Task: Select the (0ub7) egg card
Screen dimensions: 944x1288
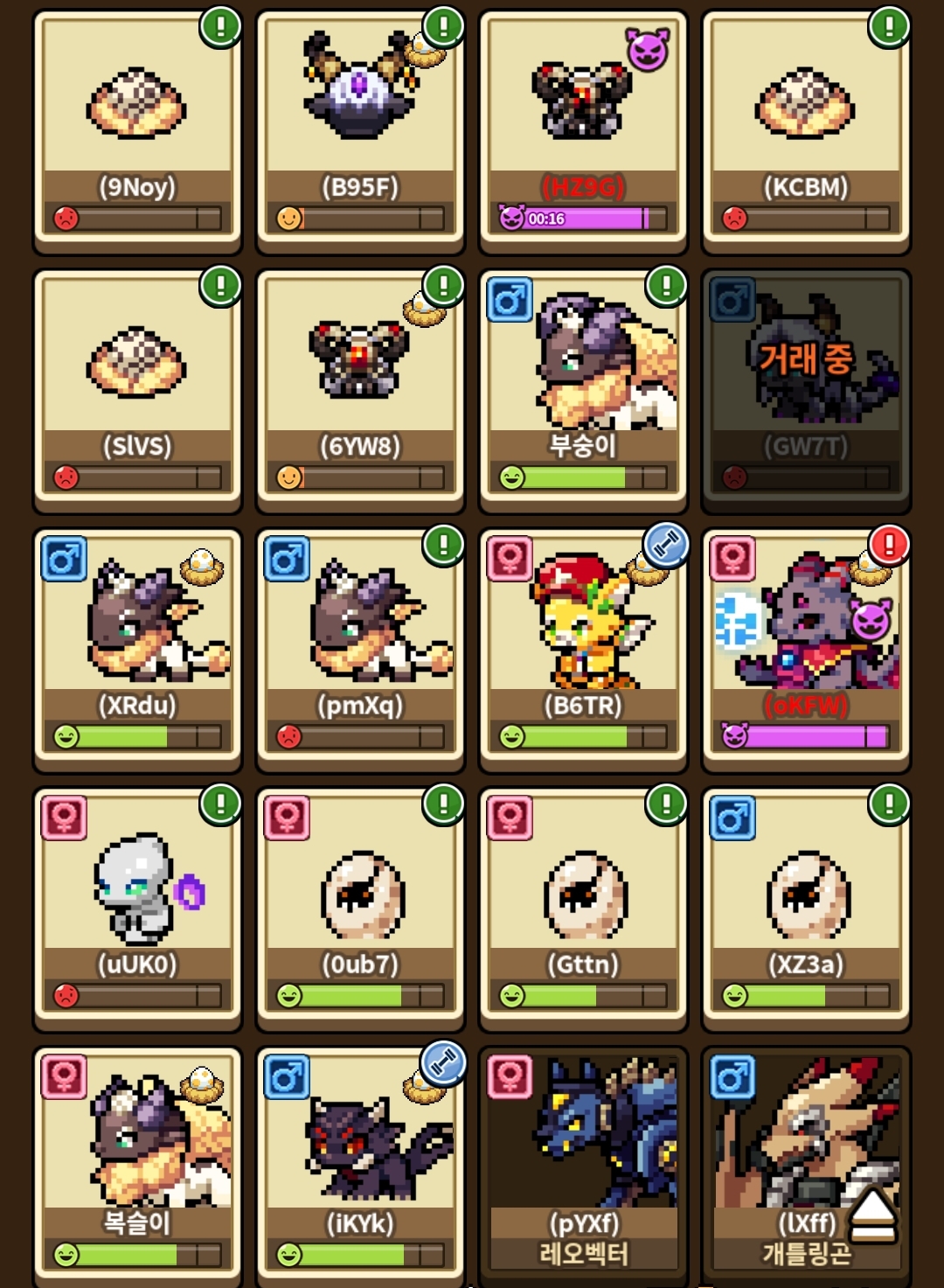Action: [x=360, y=909]
